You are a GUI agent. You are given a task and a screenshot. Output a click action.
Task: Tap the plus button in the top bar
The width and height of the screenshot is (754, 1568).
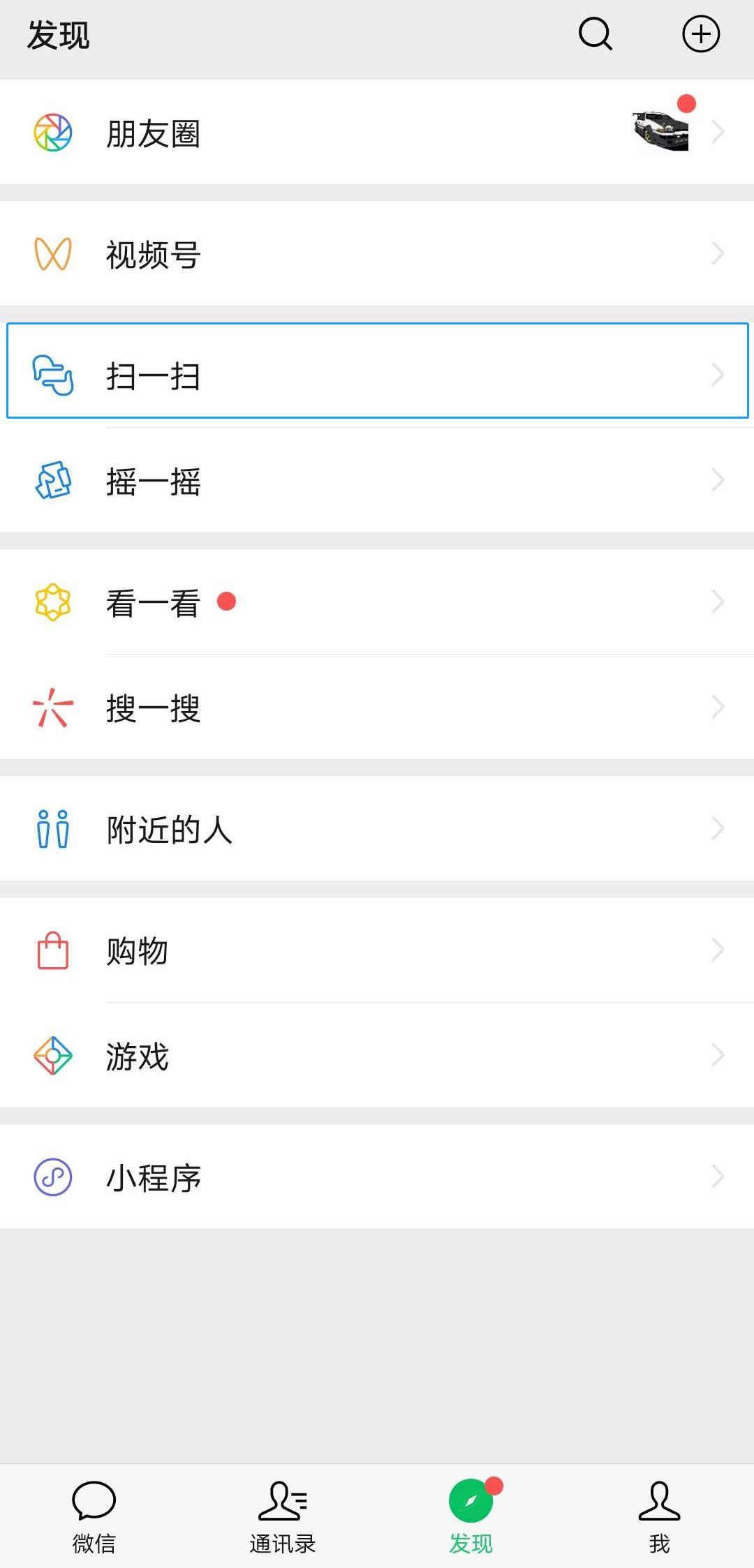coord(701,33)
